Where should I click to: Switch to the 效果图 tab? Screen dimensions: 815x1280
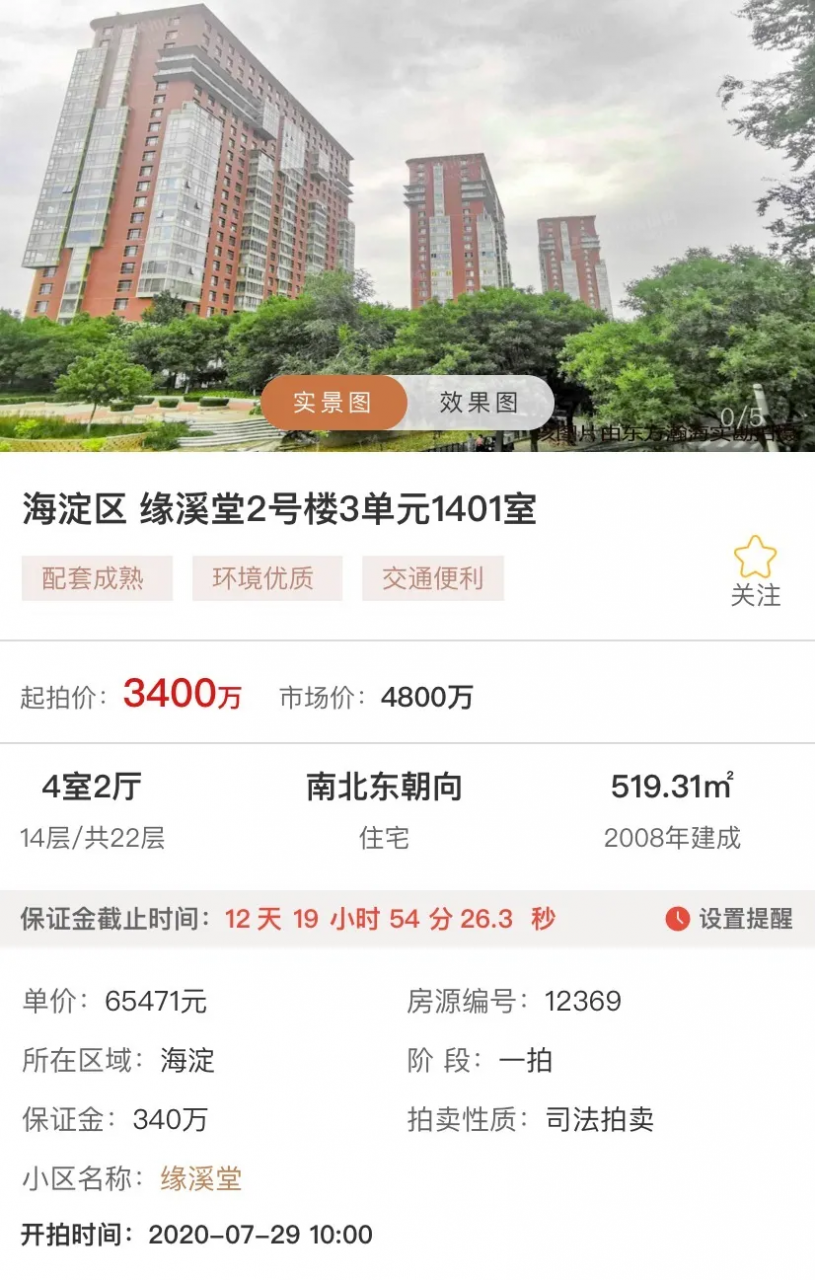479,402
